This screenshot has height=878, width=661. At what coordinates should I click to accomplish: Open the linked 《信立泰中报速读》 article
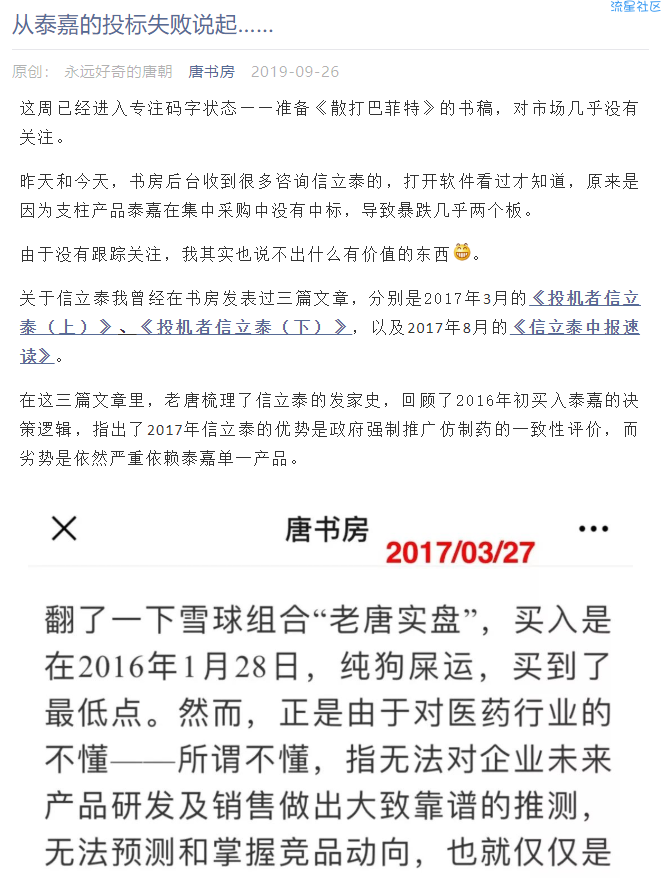[575, 327]
